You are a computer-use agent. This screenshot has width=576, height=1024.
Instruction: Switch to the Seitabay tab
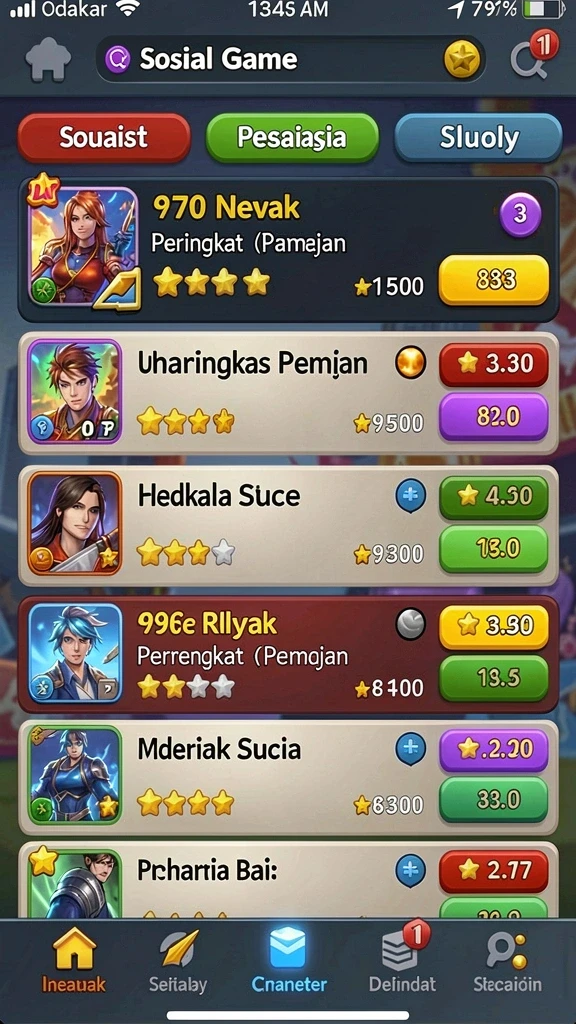tap(178, 959)
